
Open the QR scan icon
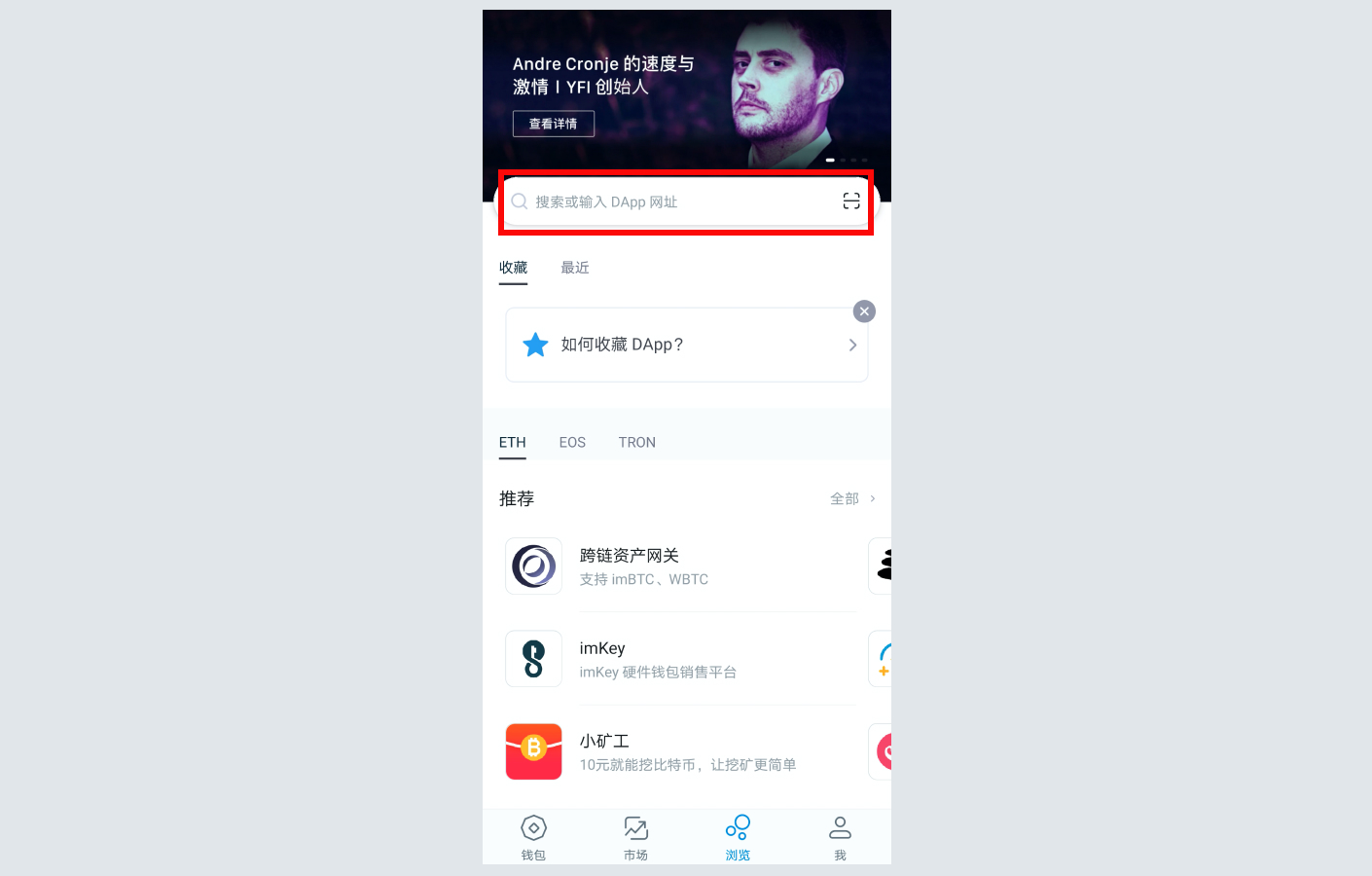[851, 201]
